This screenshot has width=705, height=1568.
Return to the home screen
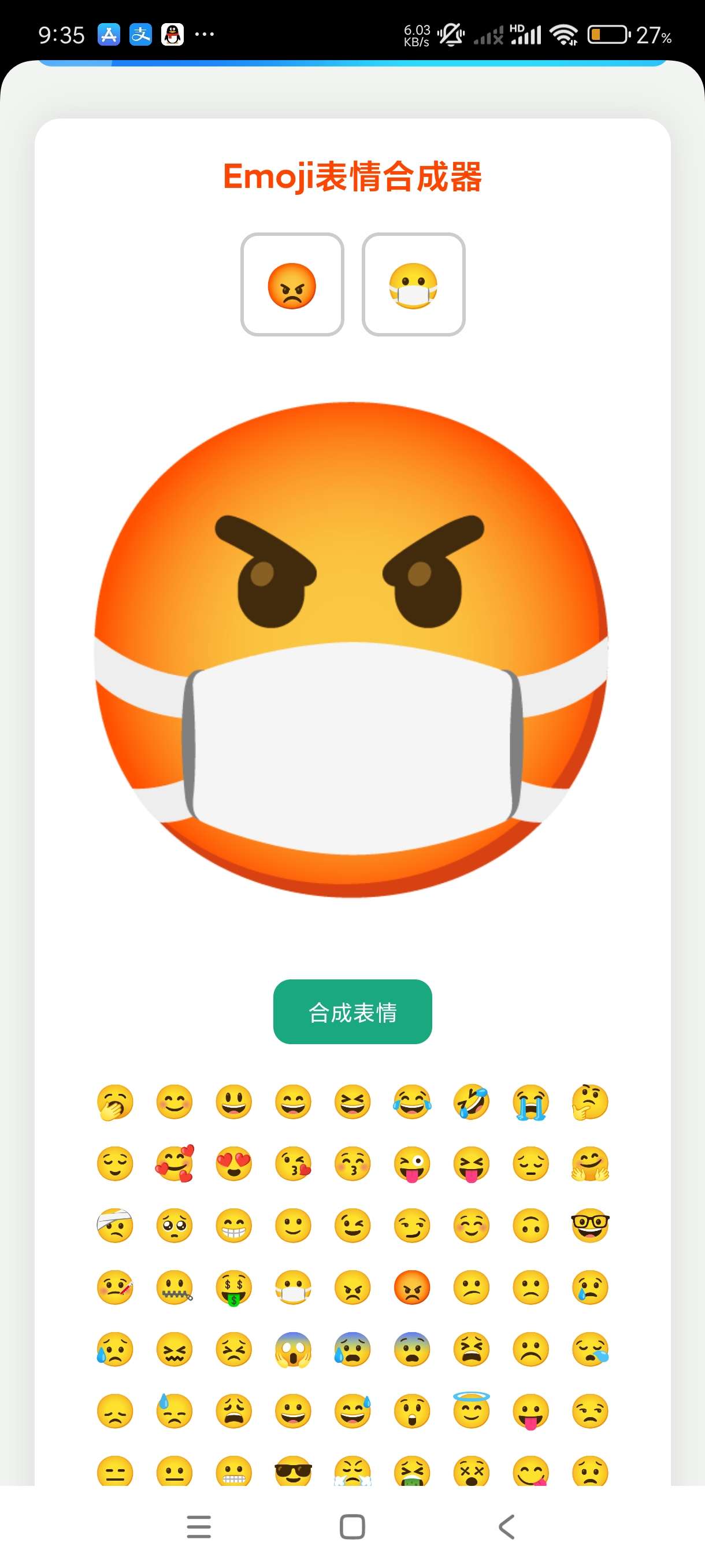352,1526
